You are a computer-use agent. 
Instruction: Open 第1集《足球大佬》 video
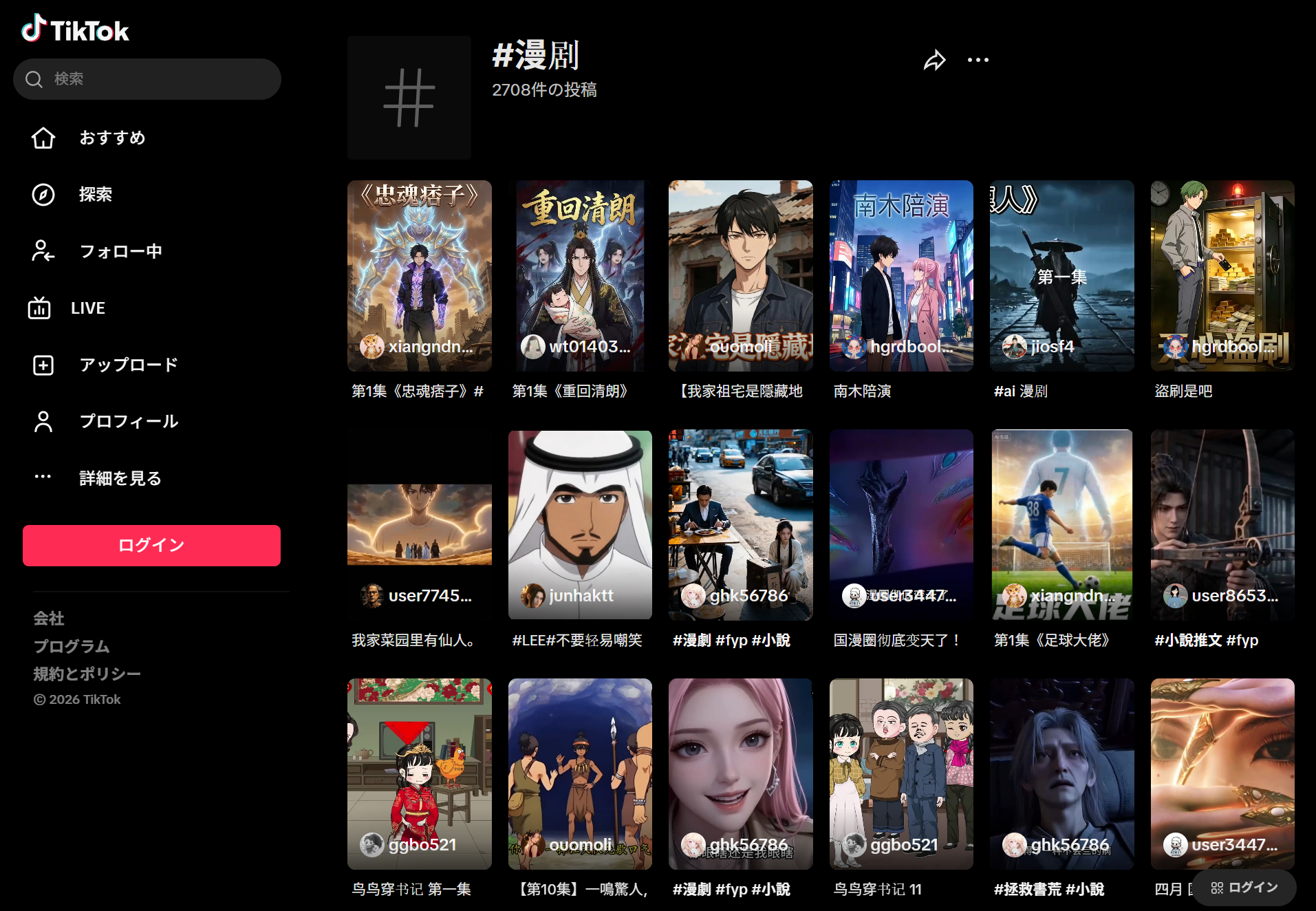pos(1061,524)
